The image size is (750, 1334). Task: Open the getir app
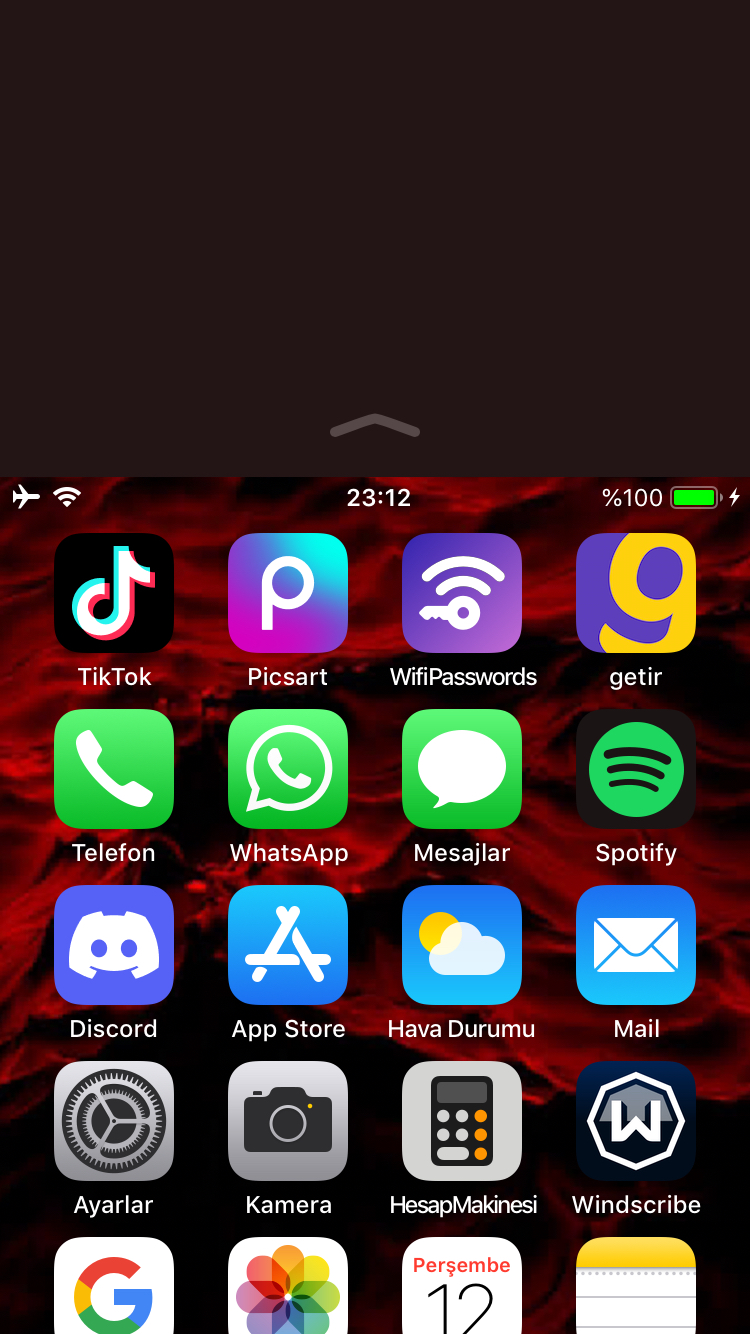(636, 593)
